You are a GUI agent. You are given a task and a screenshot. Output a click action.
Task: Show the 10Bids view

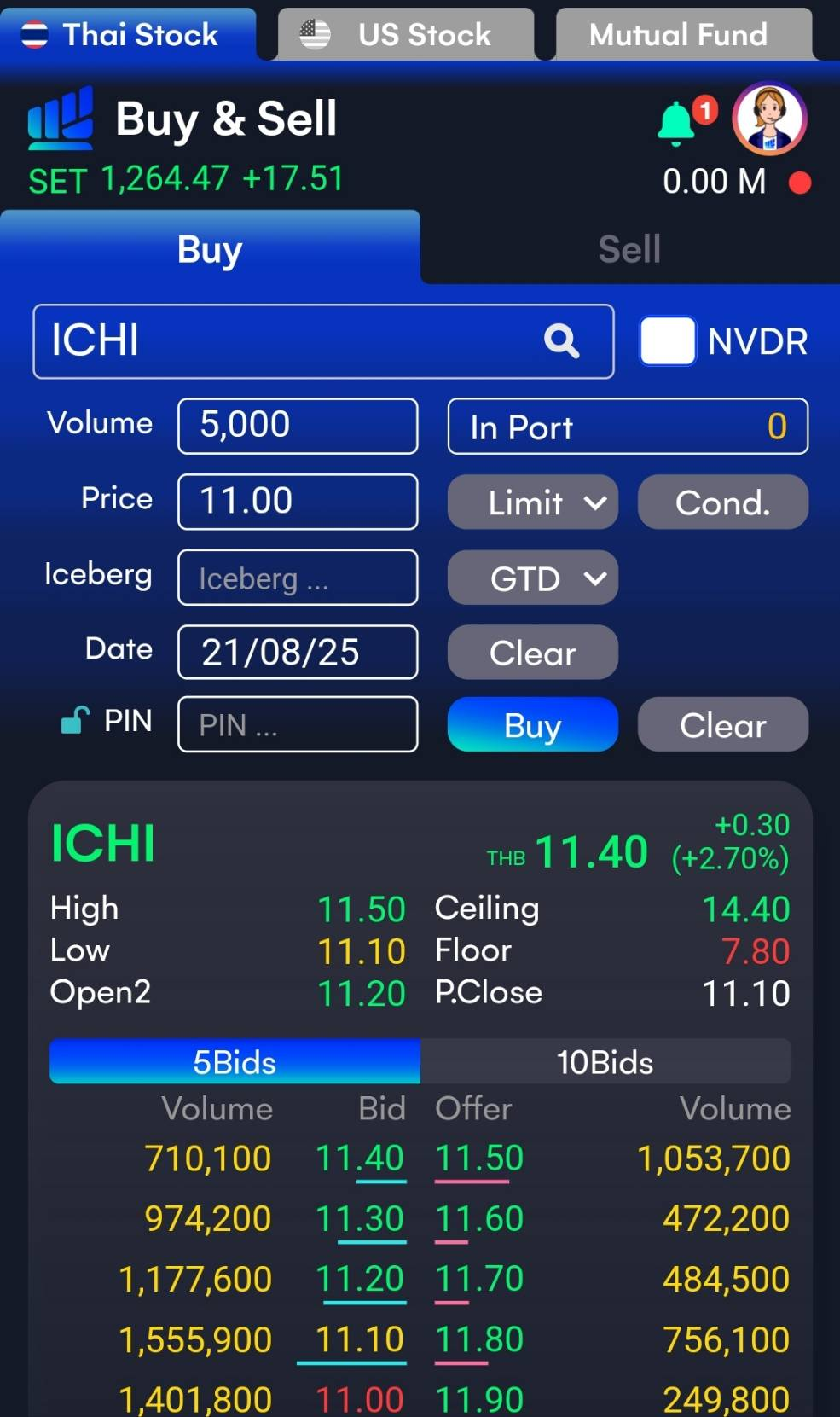[x=605, y=1062]
